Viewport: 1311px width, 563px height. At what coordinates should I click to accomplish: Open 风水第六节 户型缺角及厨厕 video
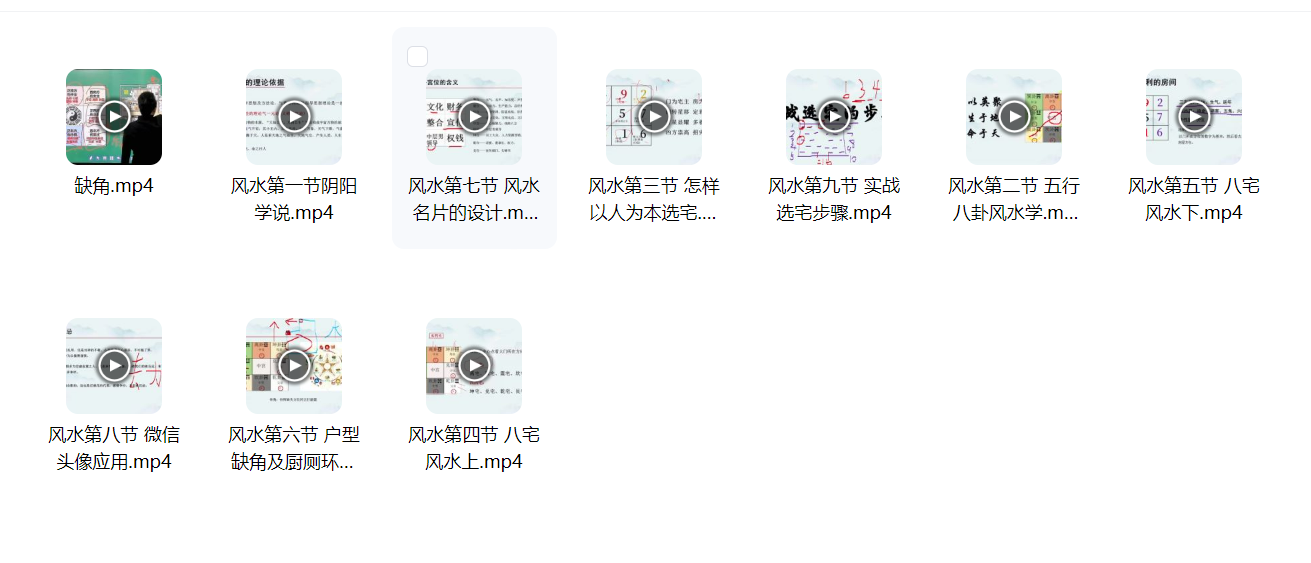(x=294, y=366)
